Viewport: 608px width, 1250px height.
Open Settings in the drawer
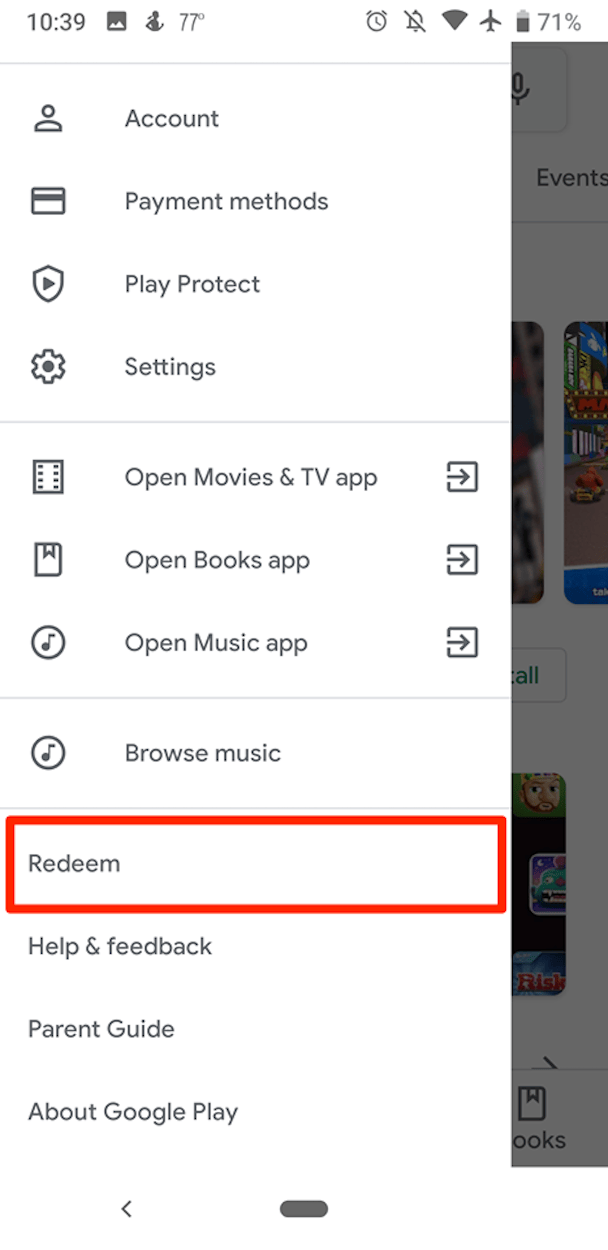255,367
